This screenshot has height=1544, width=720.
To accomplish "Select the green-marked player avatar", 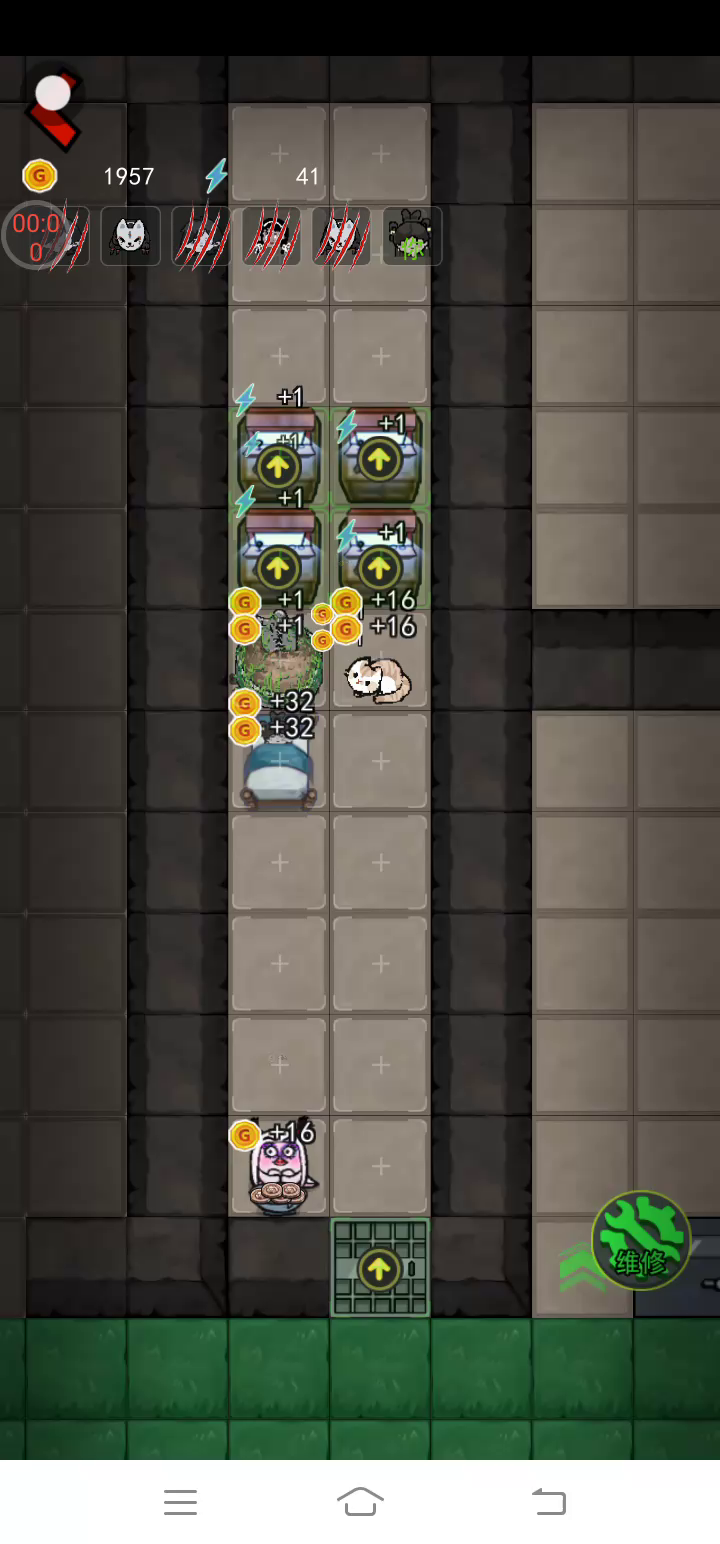I will [412, 237].
